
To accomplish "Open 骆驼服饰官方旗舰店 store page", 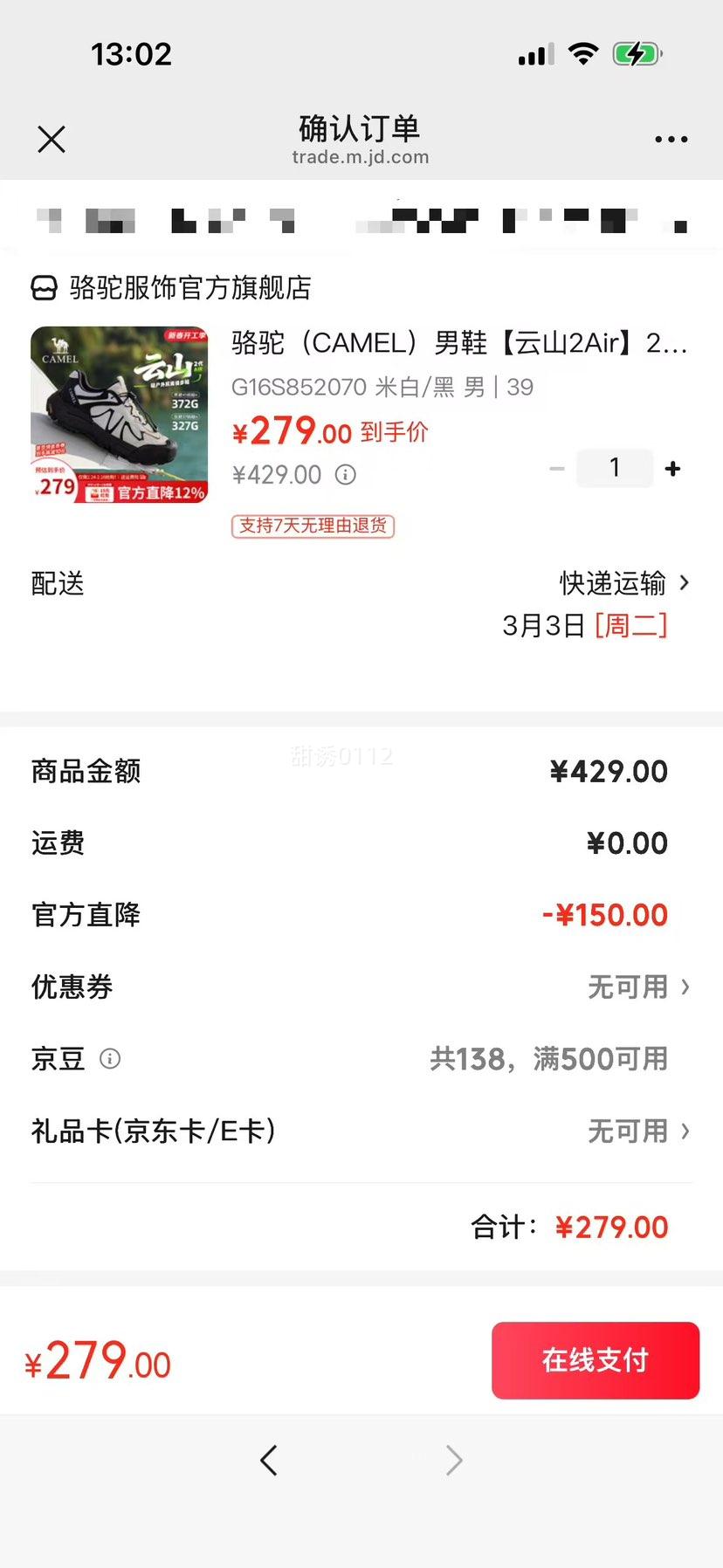I will click(189, 288).
